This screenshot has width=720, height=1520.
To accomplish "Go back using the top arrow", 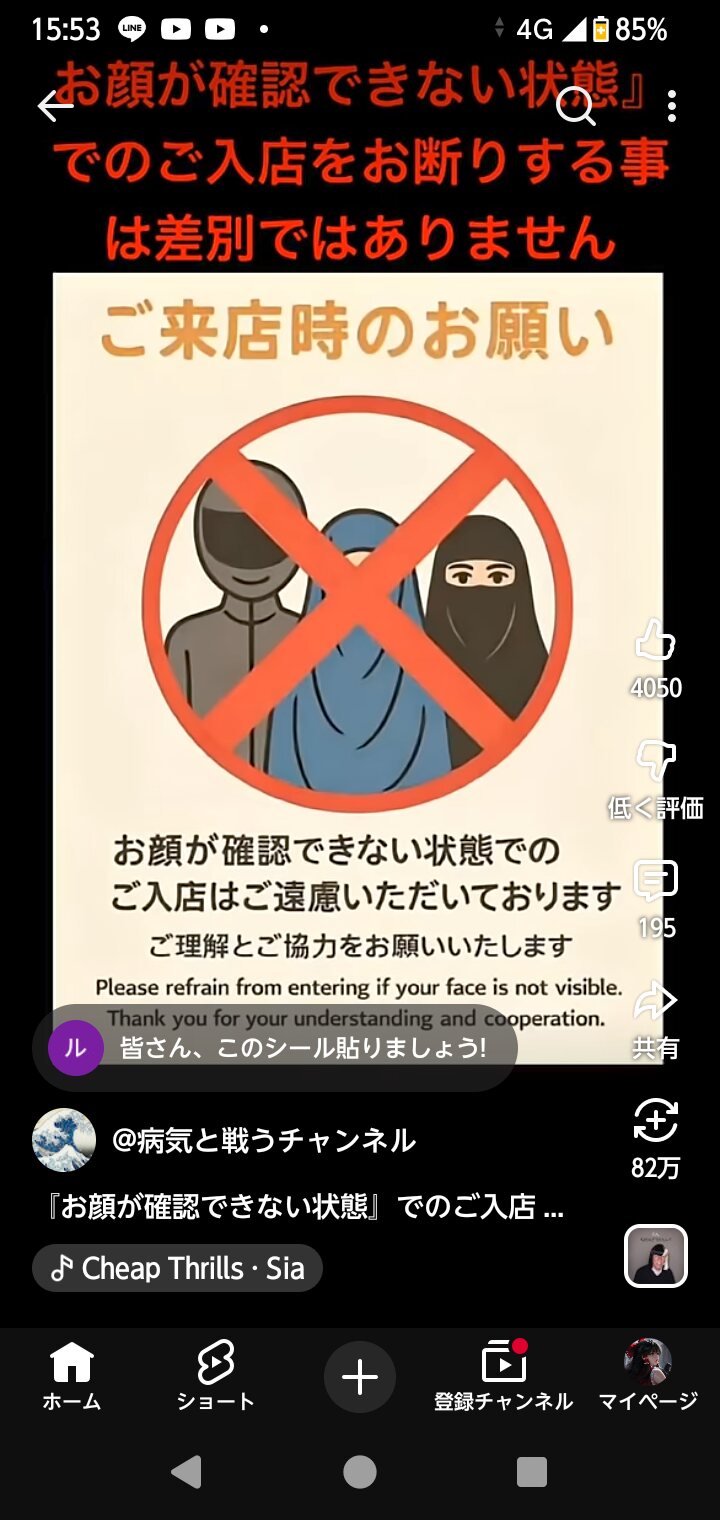I will coord(55,106).
